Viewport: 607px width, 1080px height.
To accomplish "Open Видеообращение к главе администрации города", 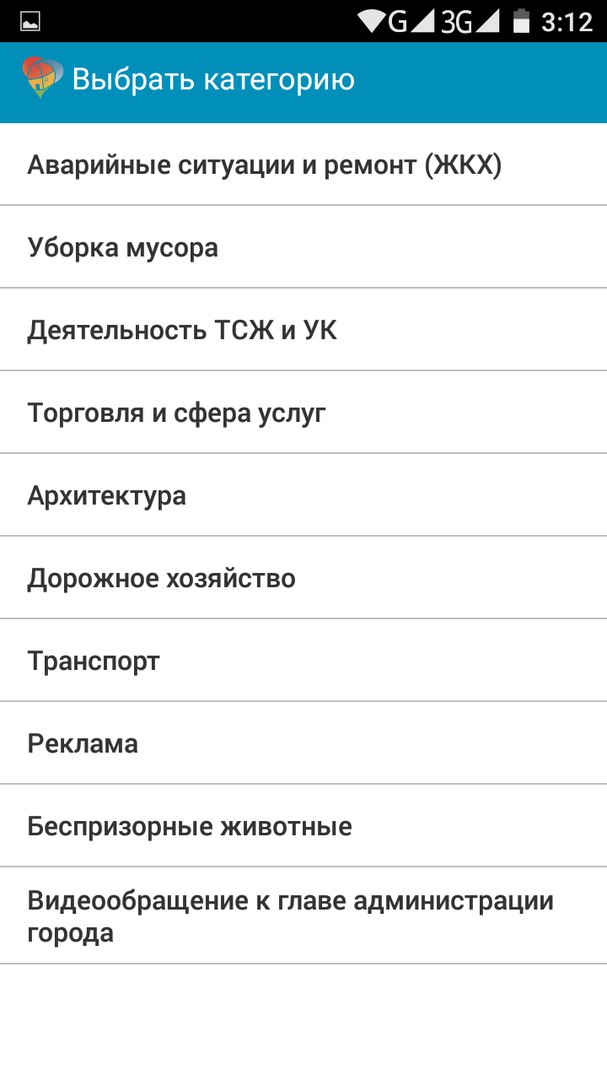I will point(303,915).
